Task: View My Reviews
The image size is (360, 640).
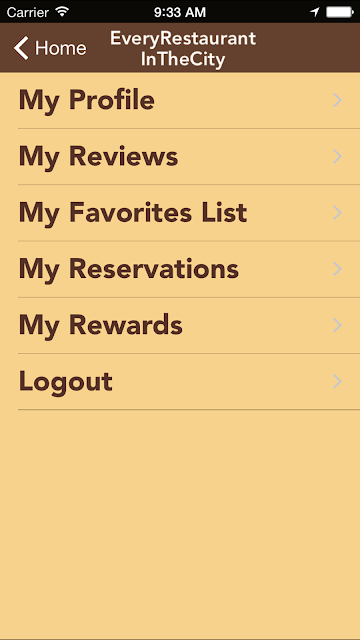Action: (180, 157)
